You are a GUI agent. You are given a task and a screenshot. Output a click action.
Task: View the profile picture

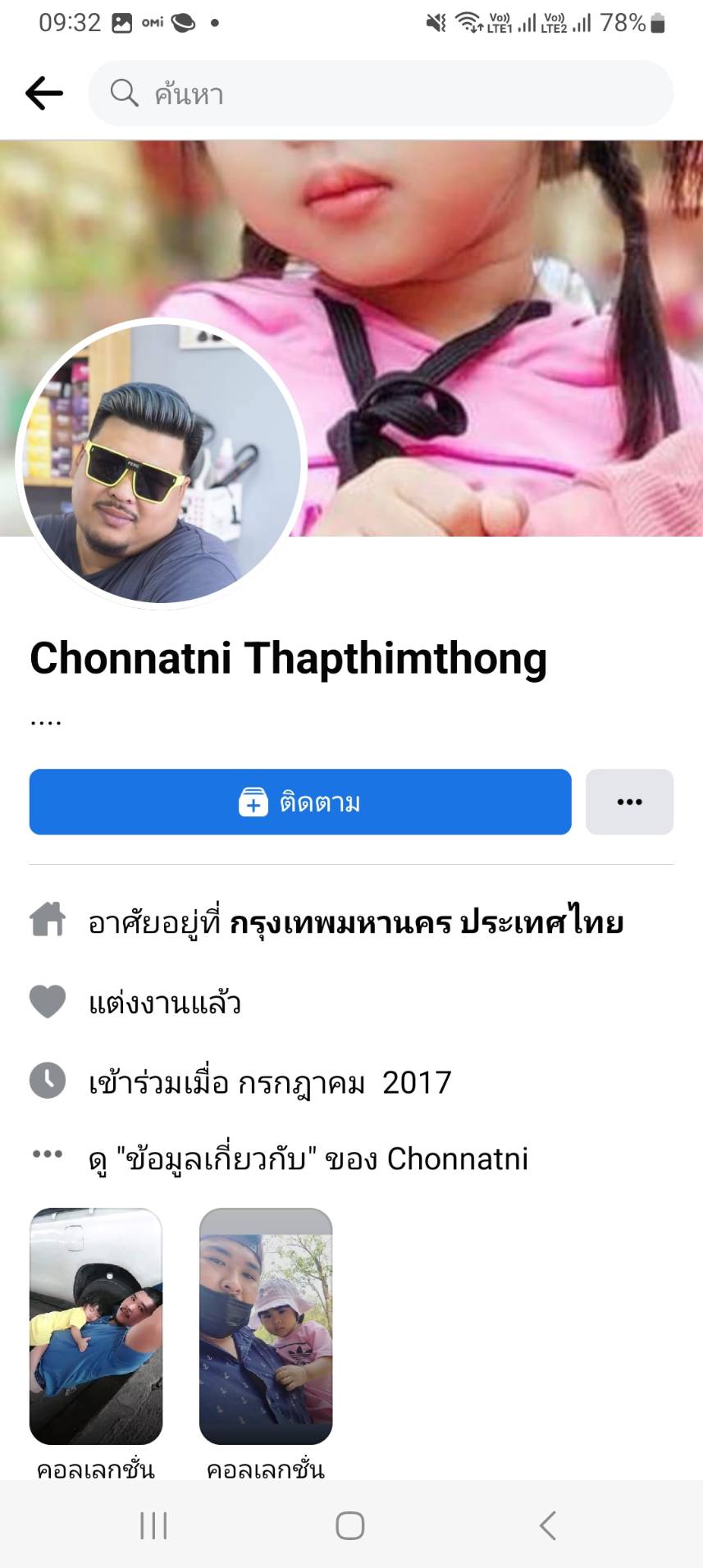pos(162,464)
